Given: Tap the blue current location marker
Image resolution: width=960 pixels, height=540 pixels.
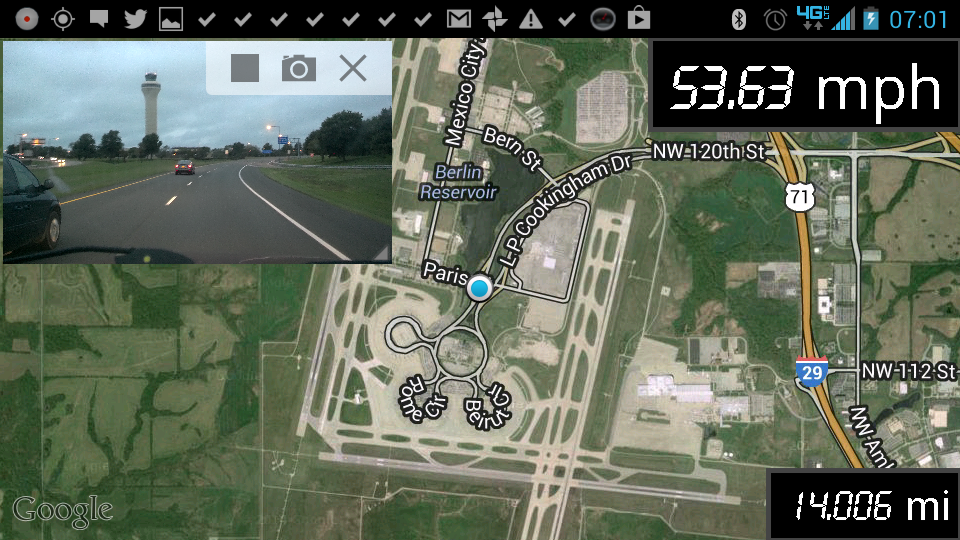Looking at the screenshot, I should [481, 289].
